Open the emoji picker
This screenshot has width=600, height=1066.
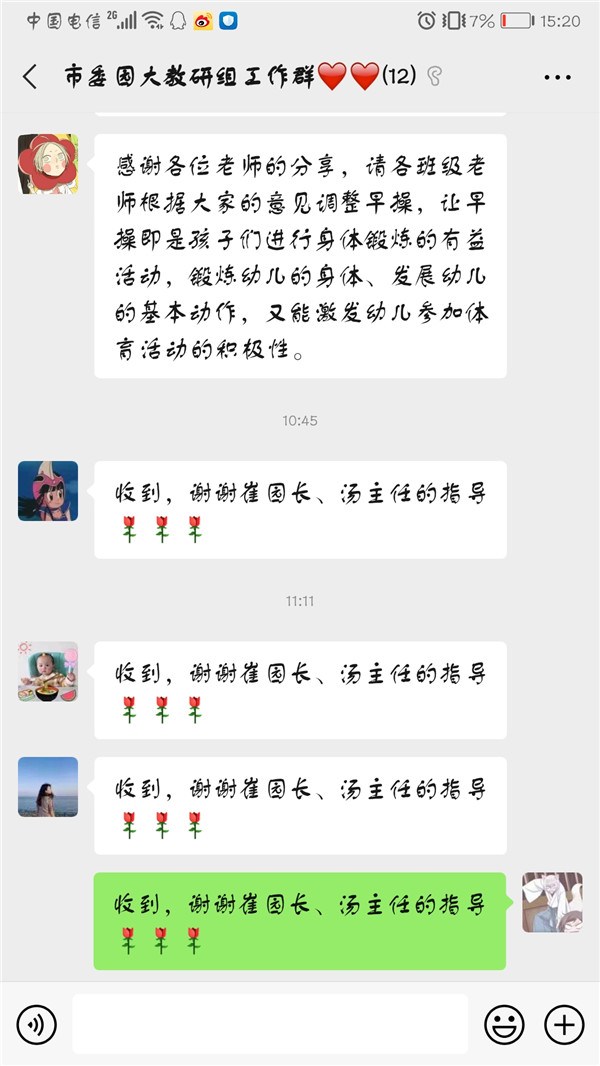coord(504,1024)
